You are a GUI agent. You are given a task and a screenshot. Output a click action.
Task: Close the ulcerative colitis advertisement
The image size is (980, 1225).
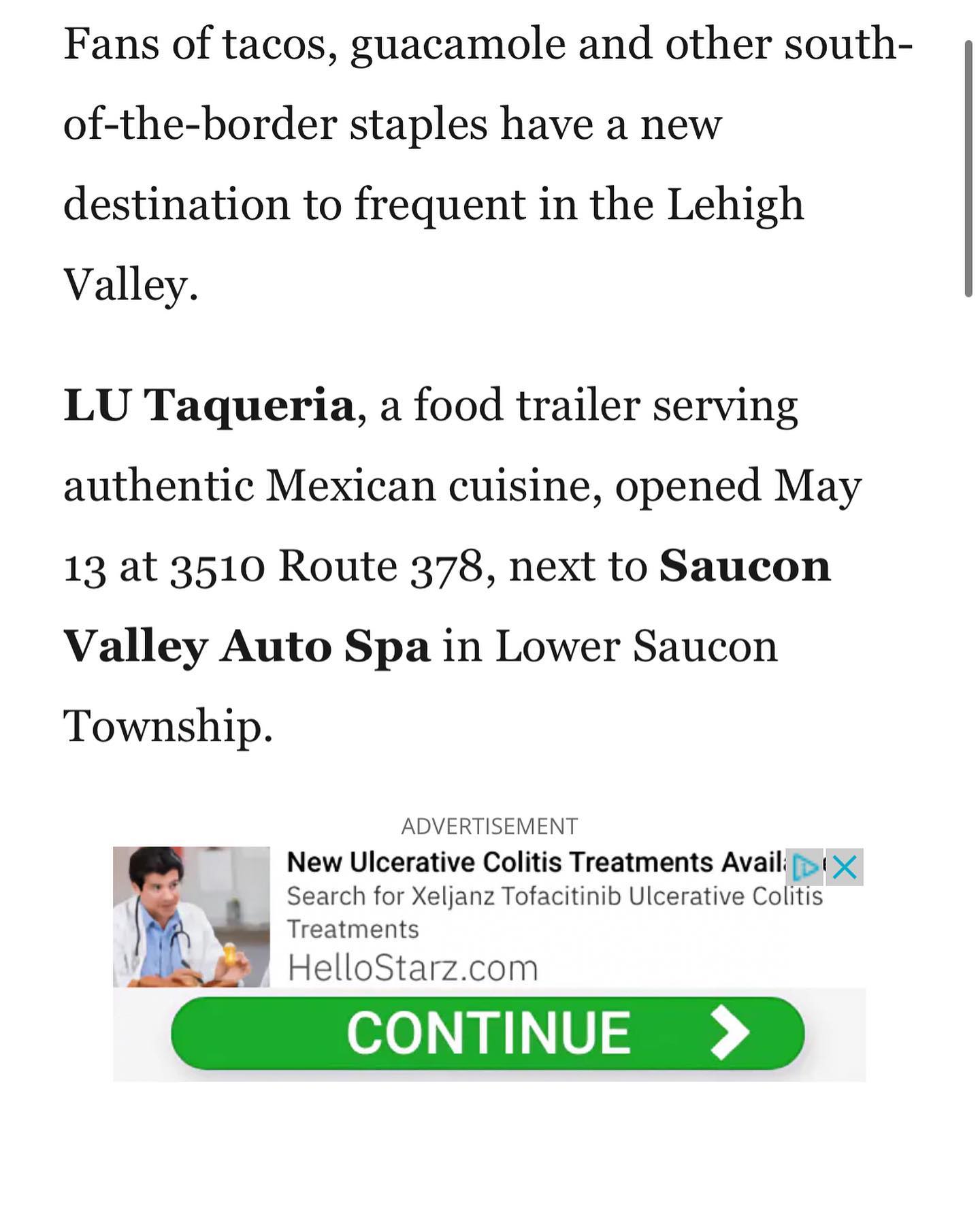point(845,867)
